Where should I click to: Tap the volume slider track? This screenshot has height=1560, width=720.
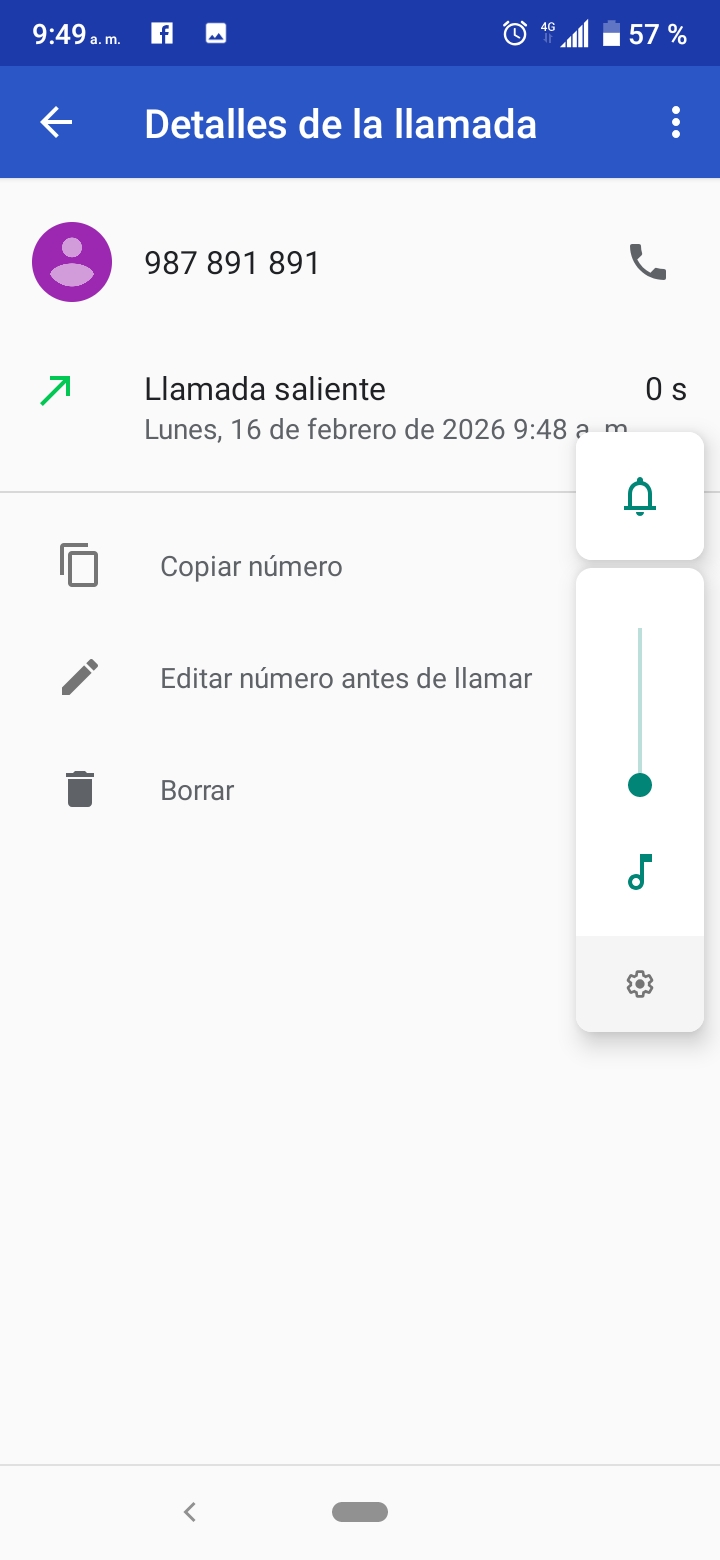coord(640,700)
